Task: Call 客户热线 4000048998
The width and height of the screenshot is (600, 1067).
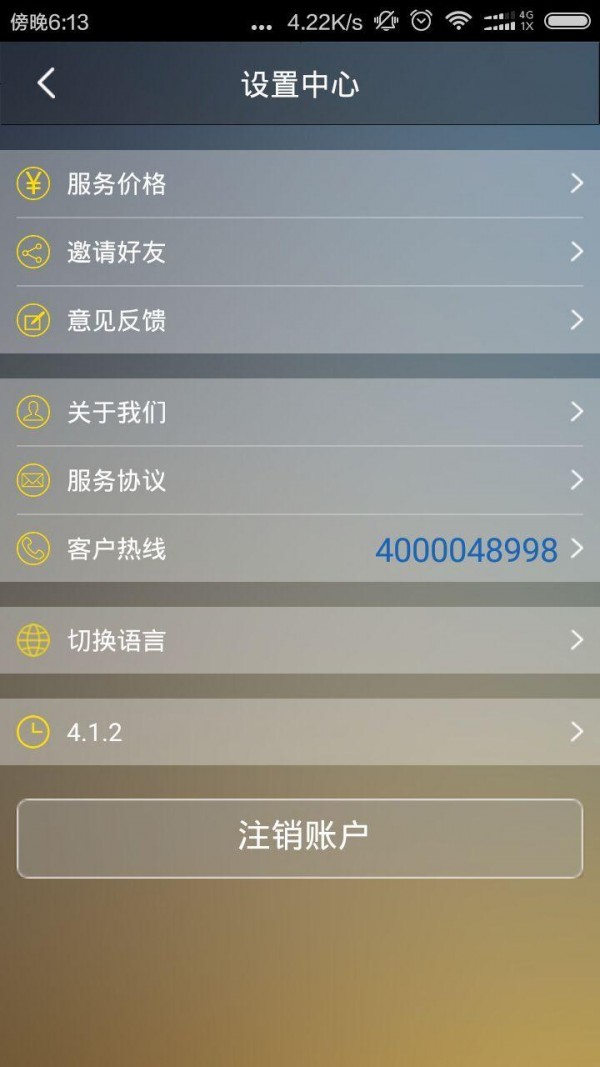Action: [466, 549]
